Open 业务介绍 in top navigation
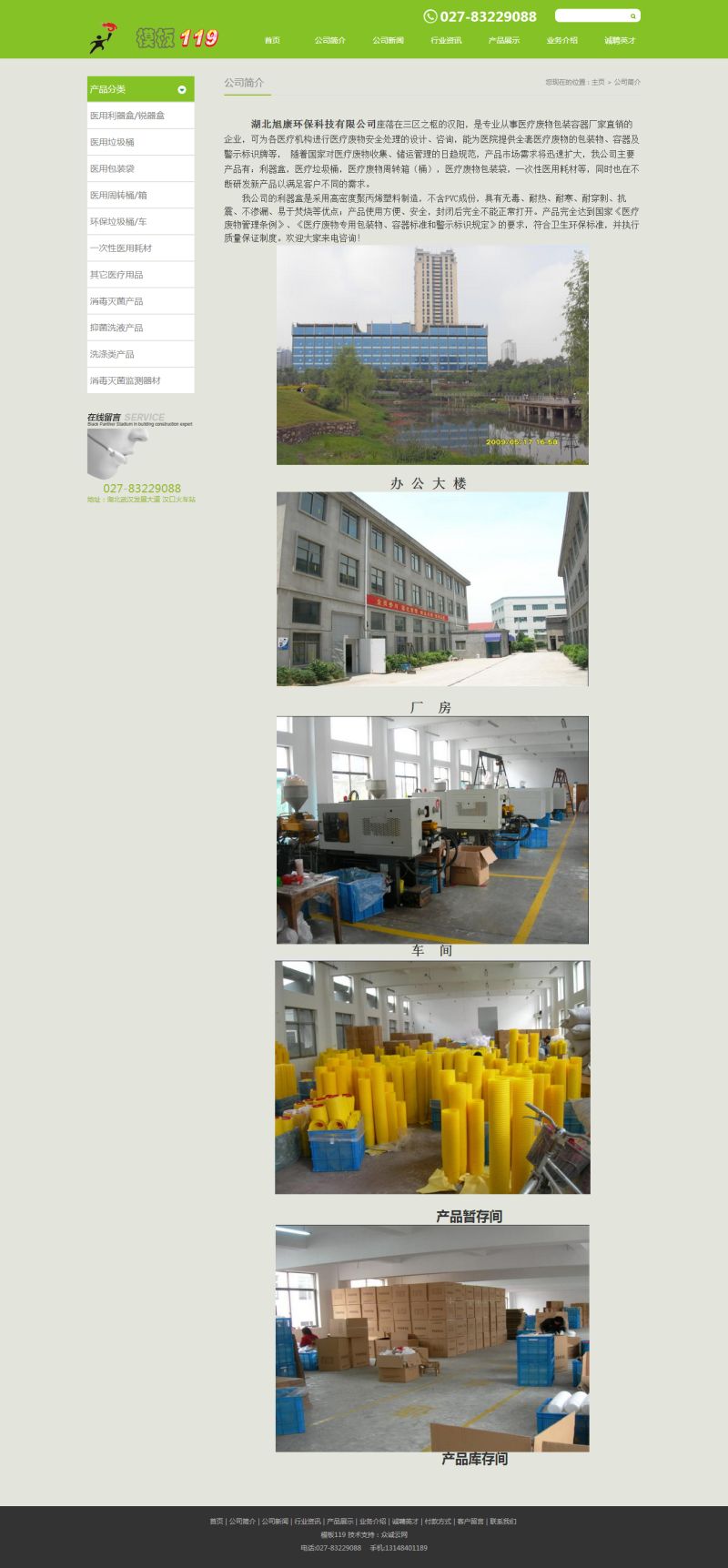 tap(561, 40)
